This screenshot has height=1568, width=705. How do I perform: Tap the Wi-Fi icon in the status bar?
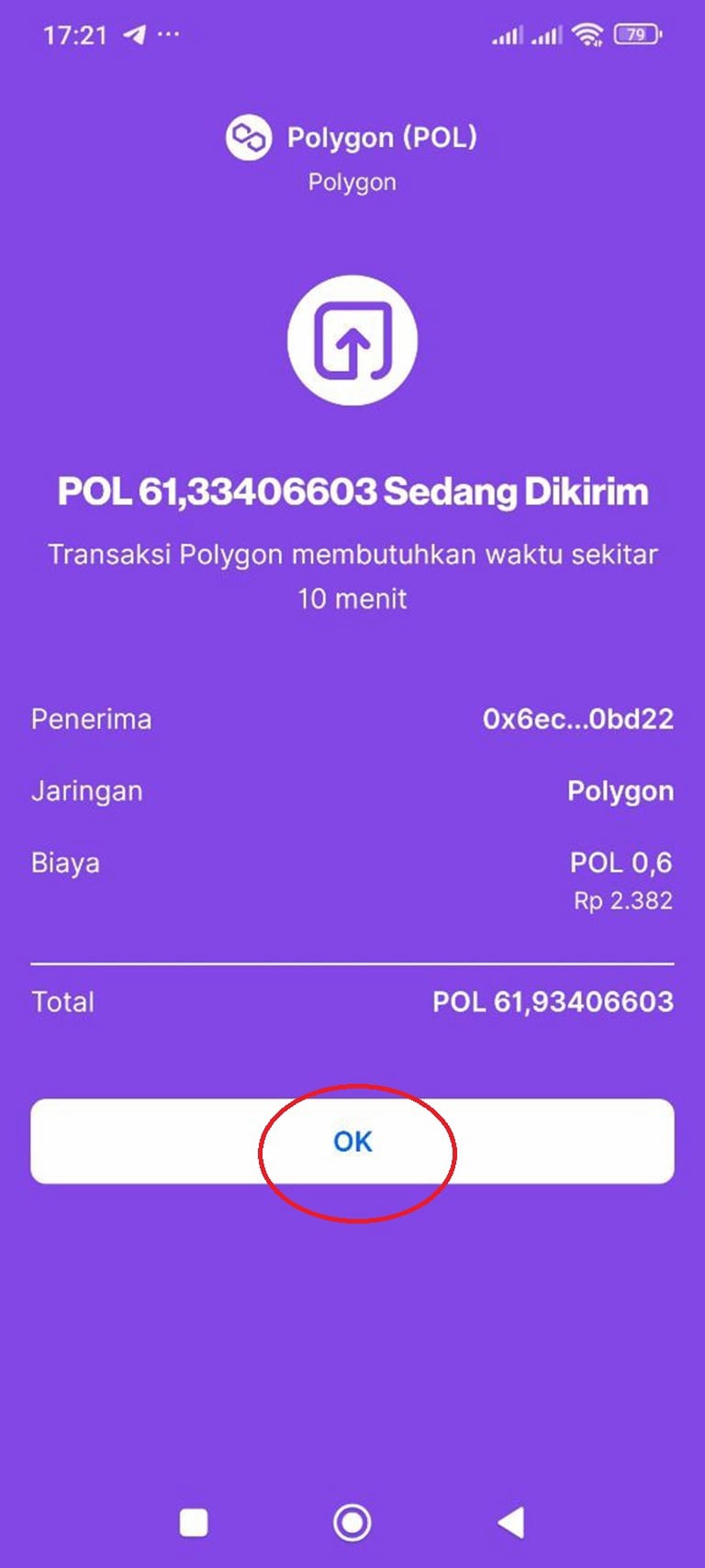[x=589, y=34]
